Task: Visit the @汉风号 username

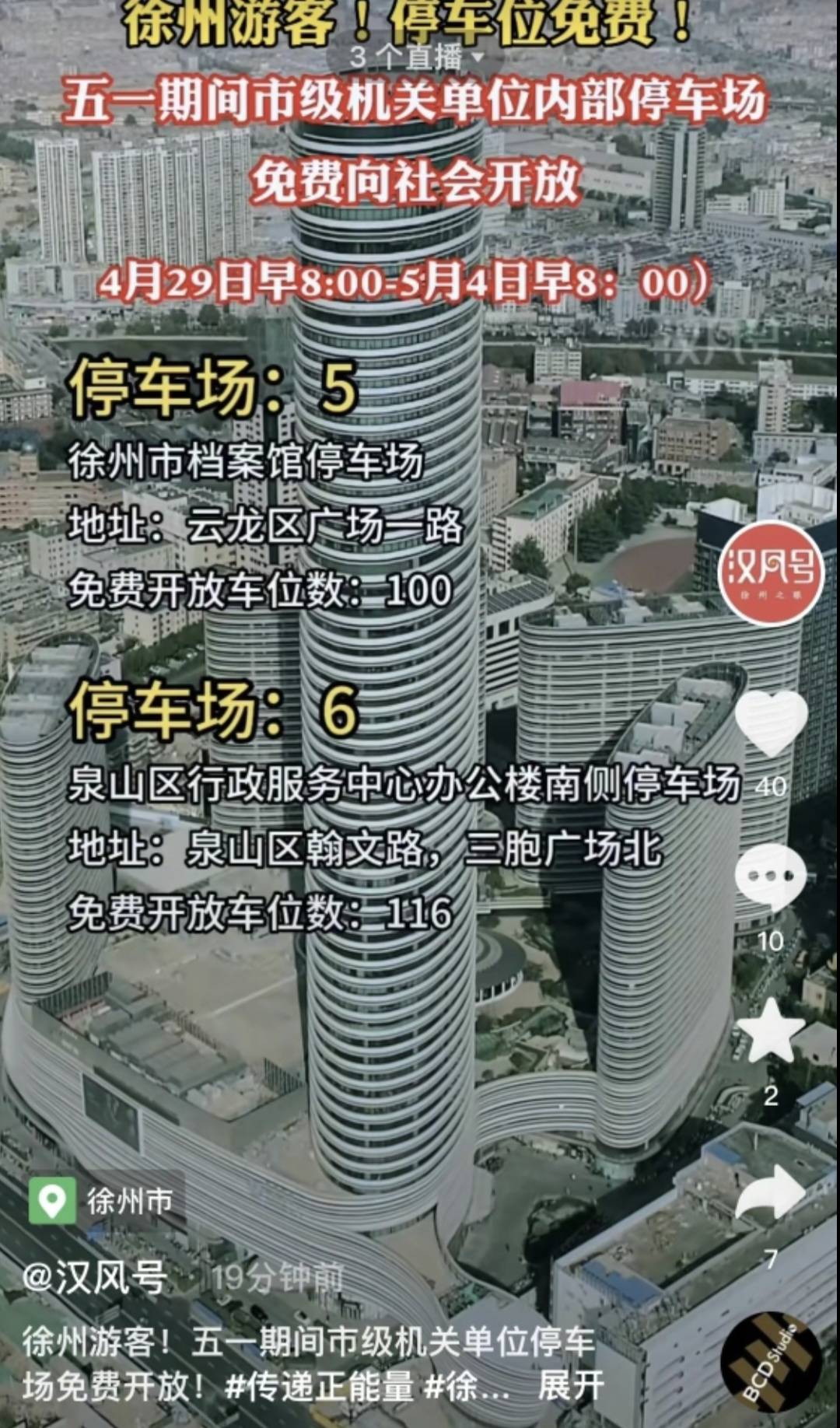Action: (x=95, y=1277)
